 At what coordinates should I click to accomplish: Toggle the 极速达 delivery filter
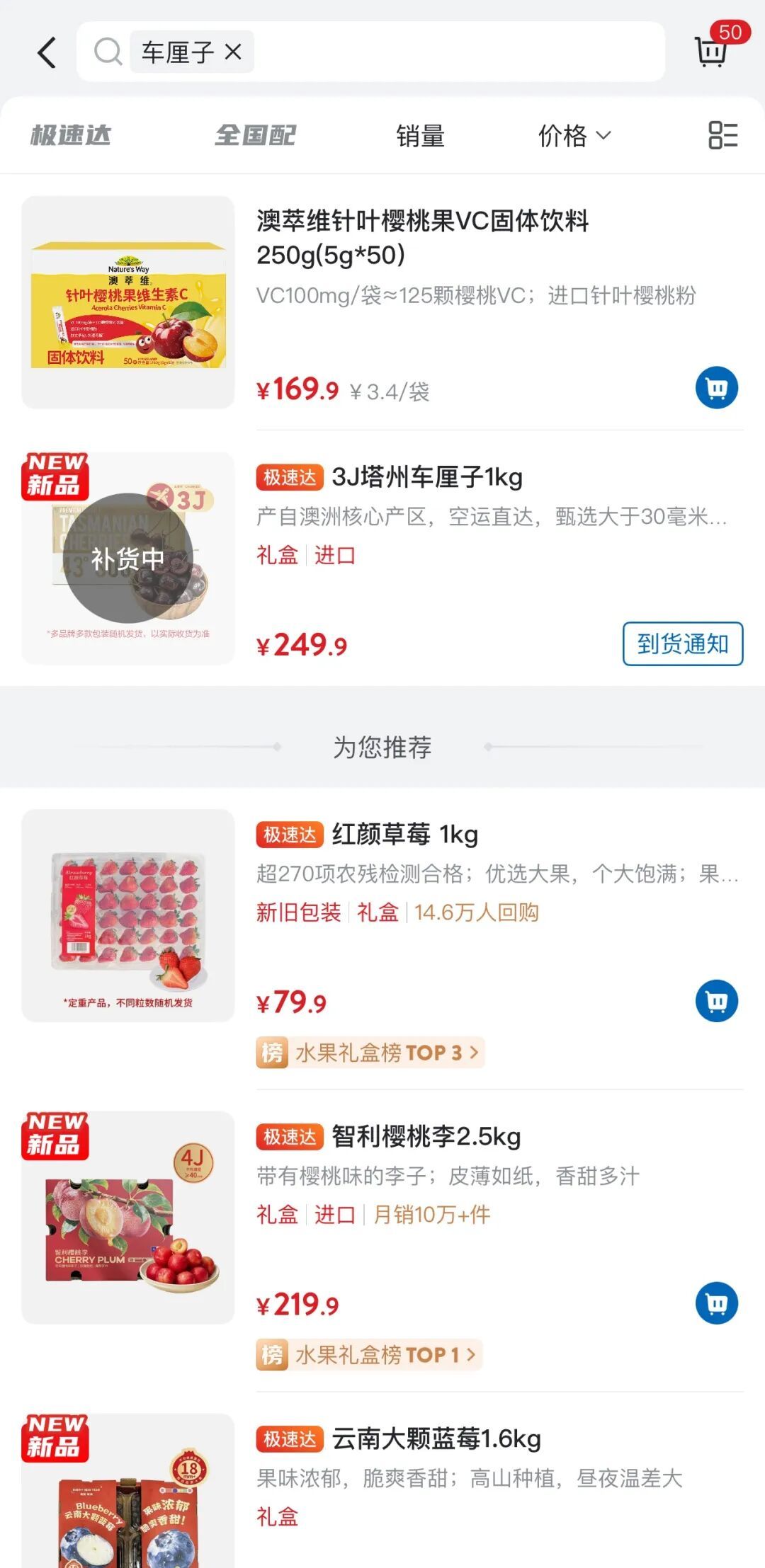pyautogui.click(x=69, y=135)
